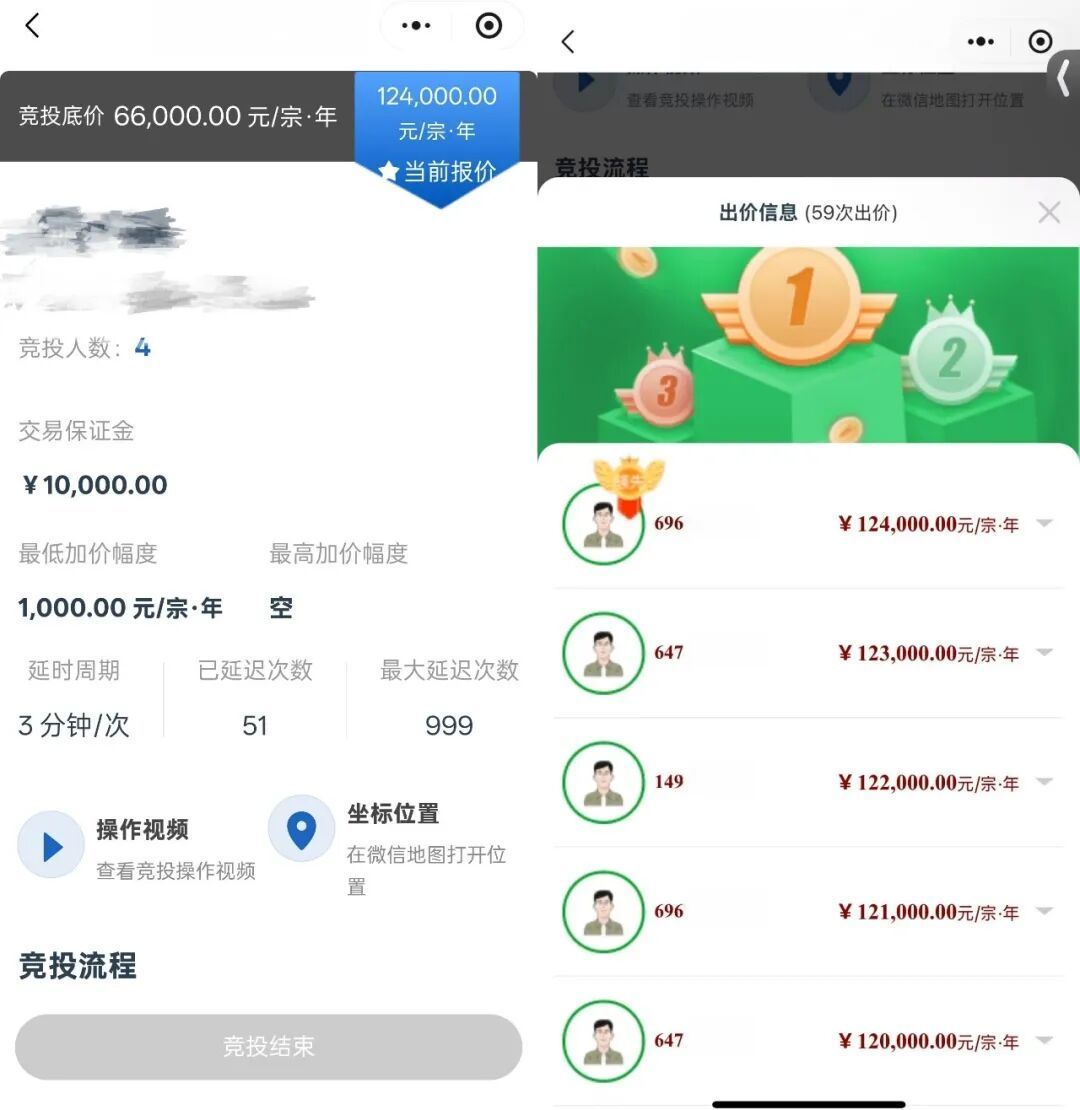The width and height of the screenshot is (1080, 1110).
Task: Expand the ¥123,000.00 bid row
Action: pos(1044,653)
